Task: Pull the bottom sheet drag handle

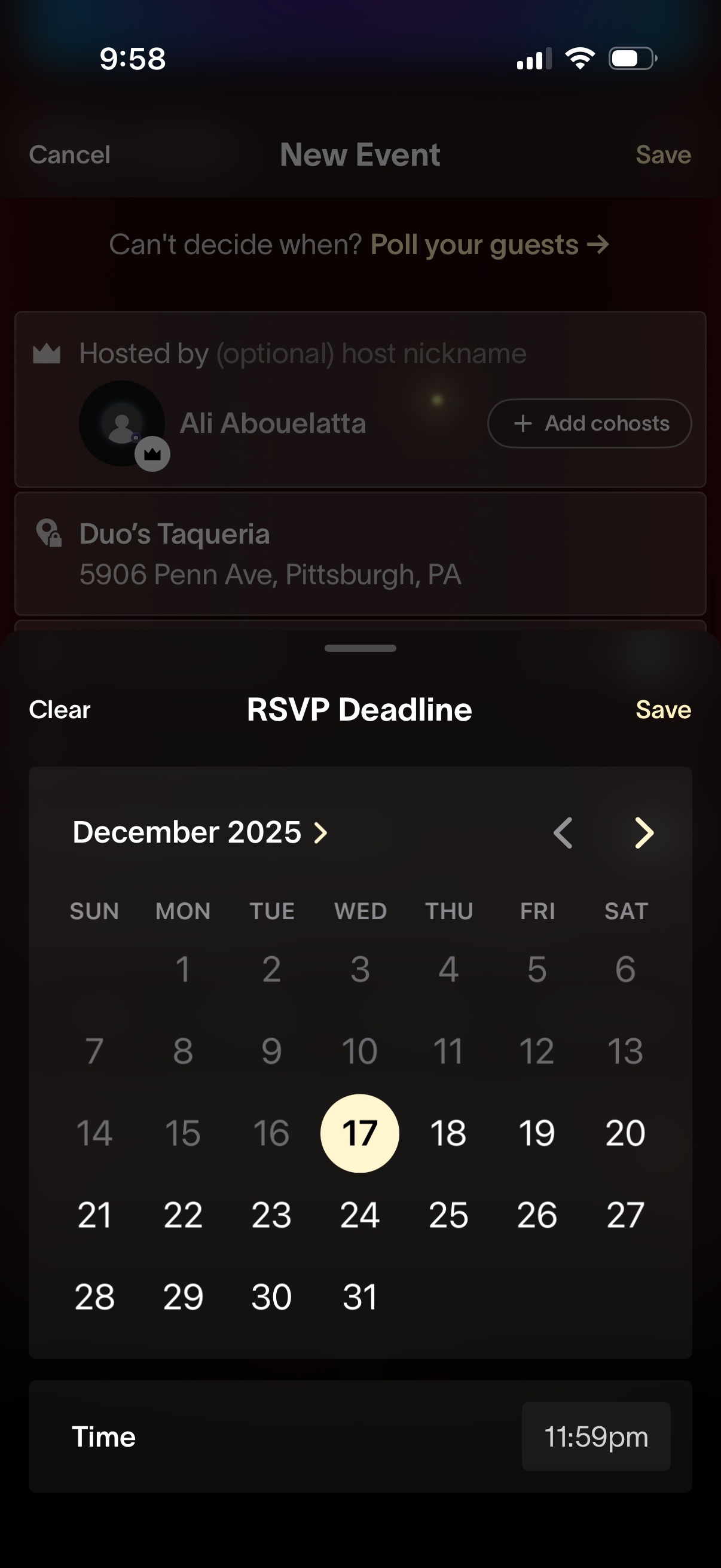Action: coord(360,648)
